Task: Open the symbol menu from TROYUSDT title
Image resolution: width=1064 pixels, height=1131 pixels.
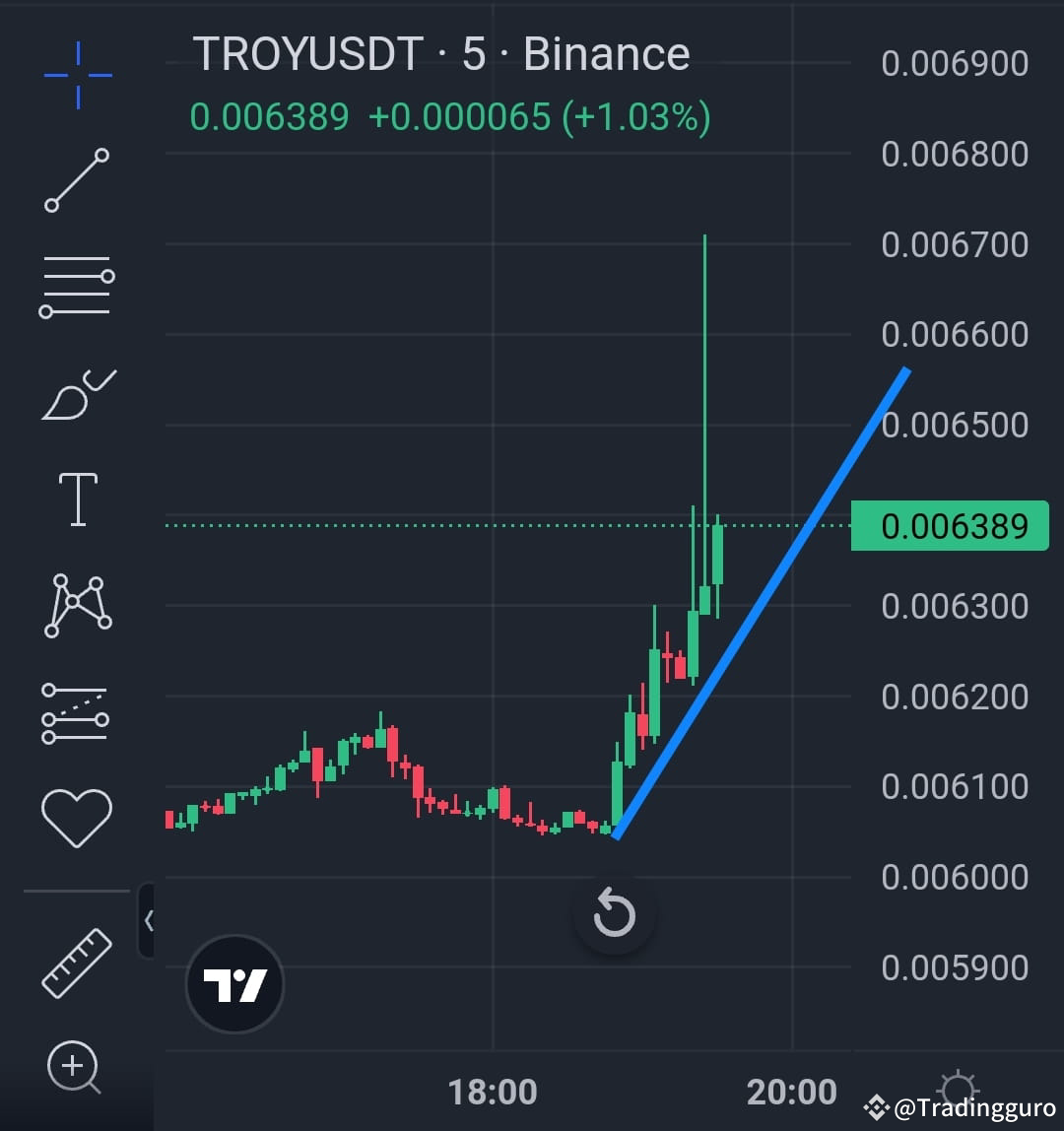Action: 305,54
